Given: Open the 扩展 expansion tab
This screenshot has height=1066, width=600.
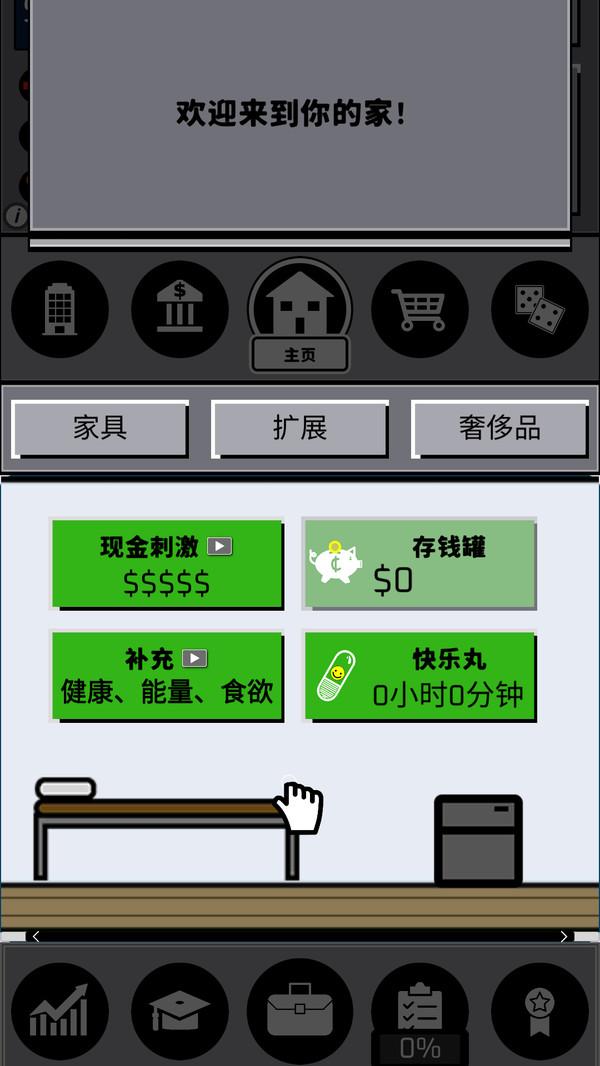Looking at the screenshot, I should click(300, 429).
